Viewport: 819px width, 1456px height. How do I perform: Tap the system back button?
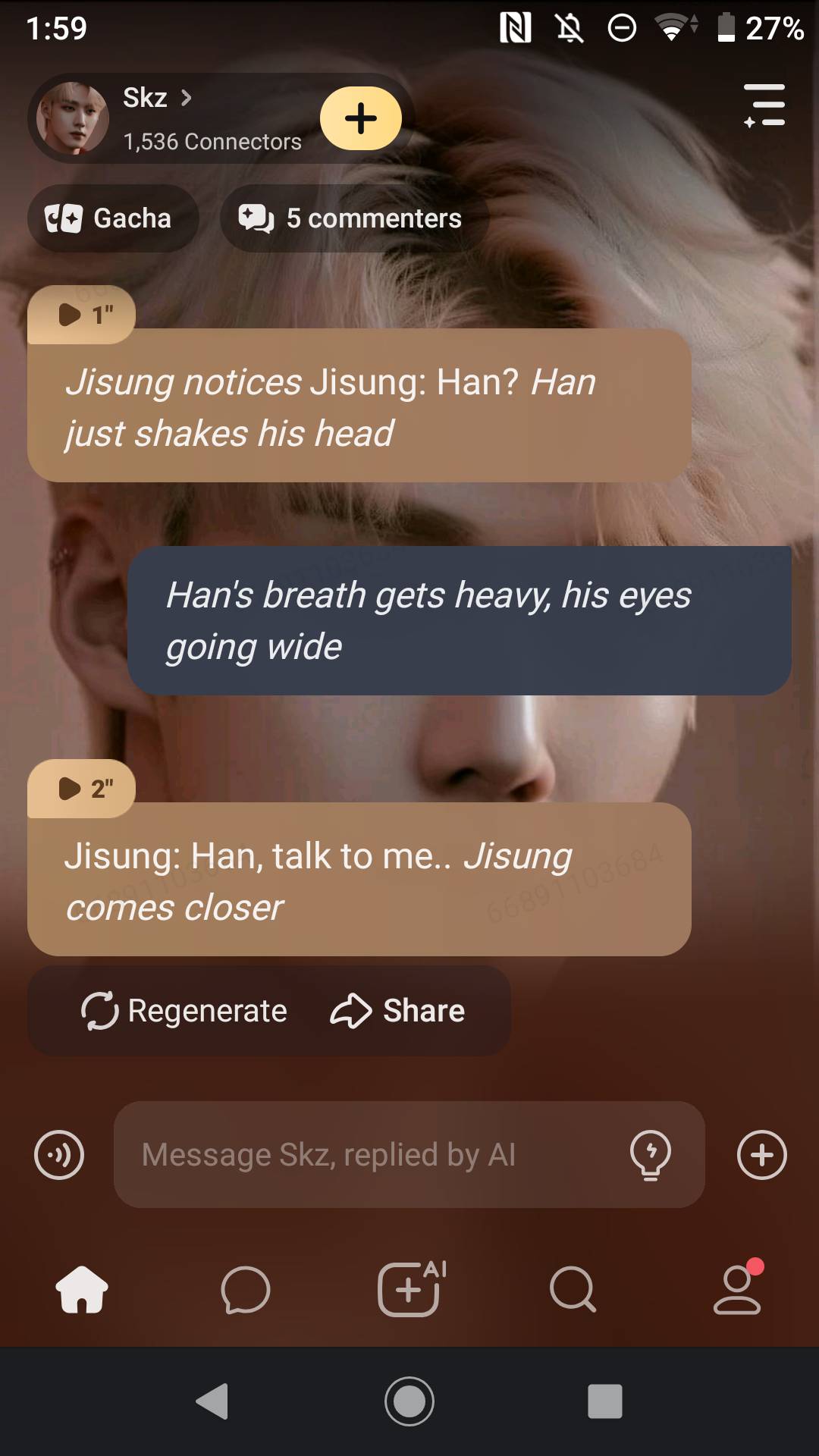212,1401
